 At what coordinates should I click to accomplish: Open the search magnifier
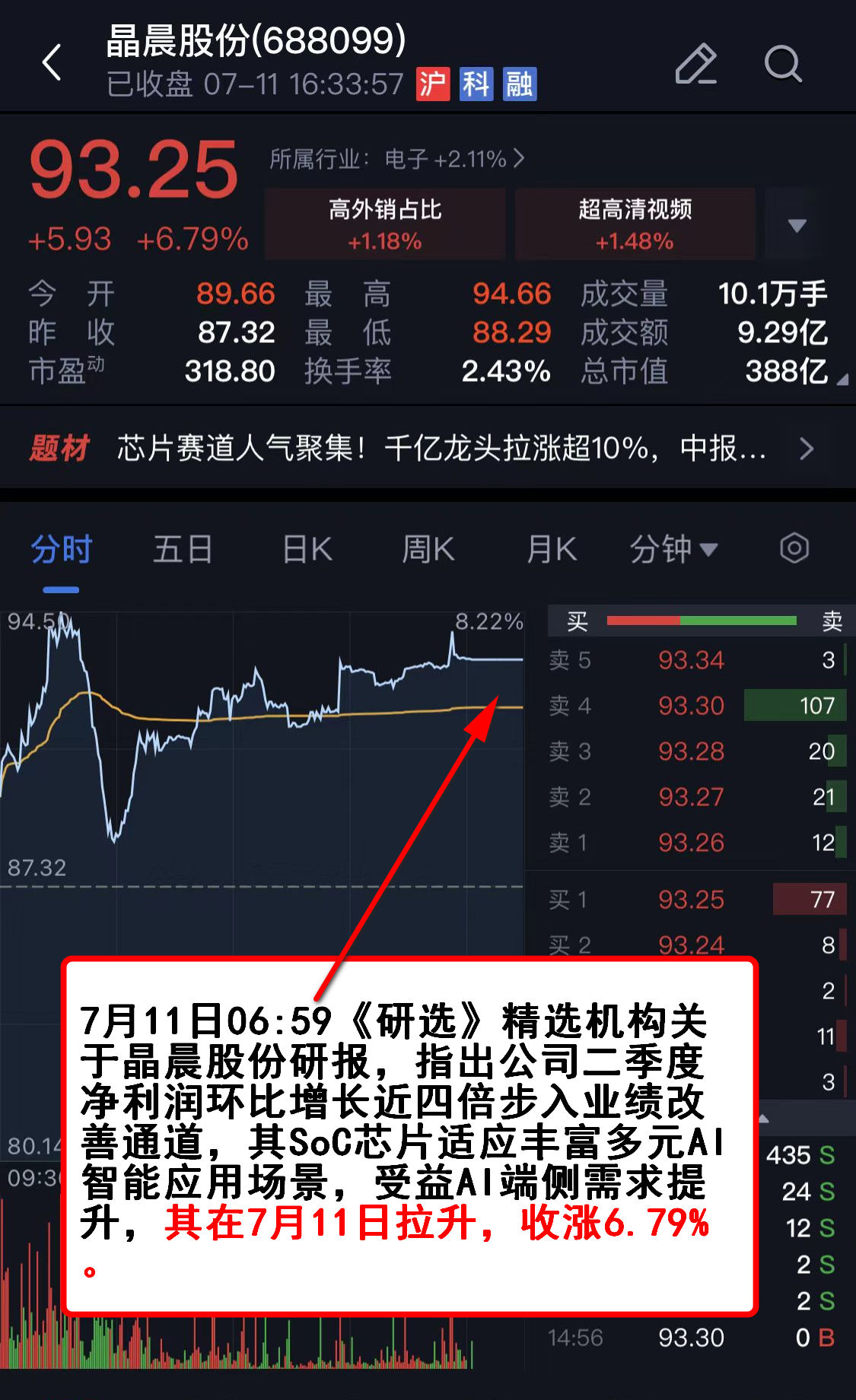782,64
